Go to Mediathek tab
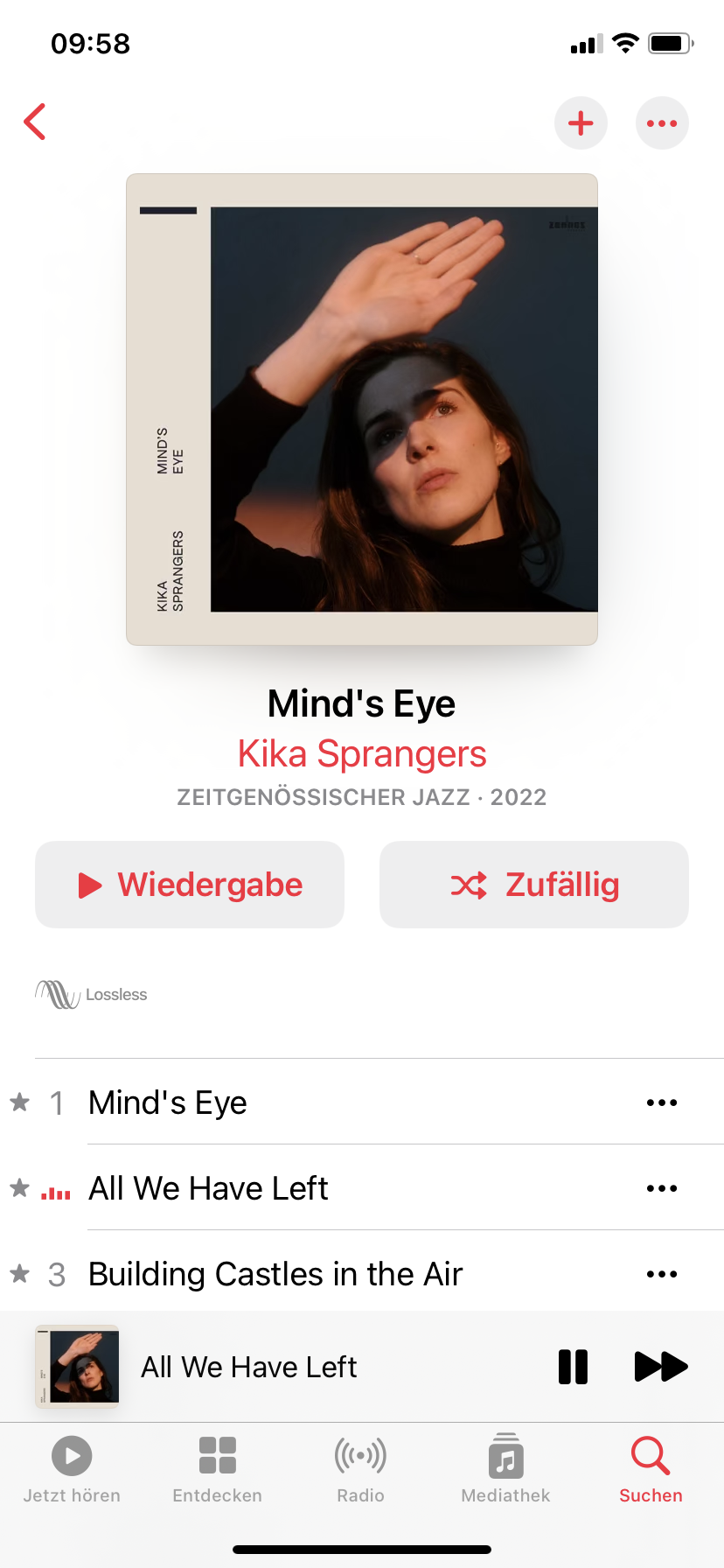Viewport: 724px width, 1568px height. [x=505, y=1470]
